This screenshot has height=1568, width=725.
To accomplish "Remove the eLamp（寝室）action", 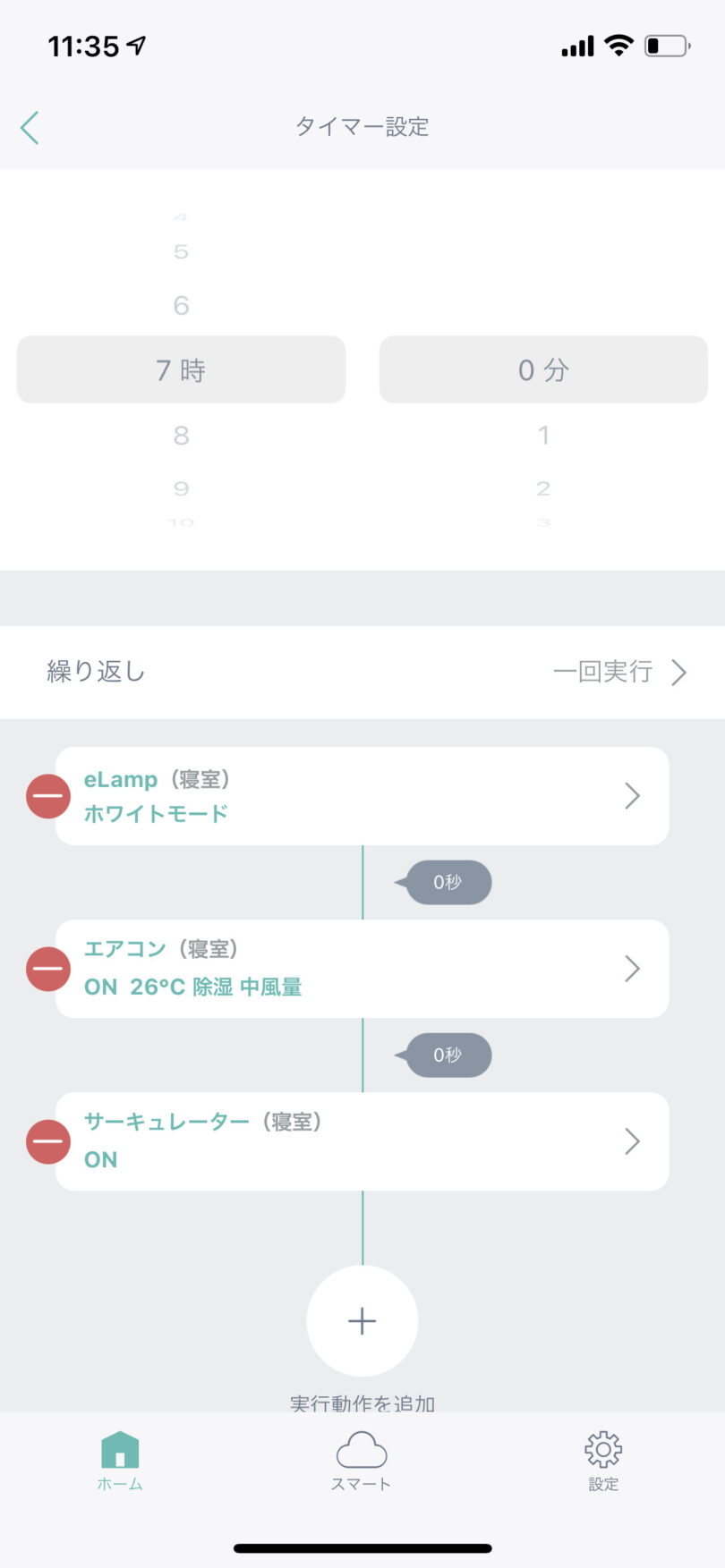I will [x=48, y=796].
